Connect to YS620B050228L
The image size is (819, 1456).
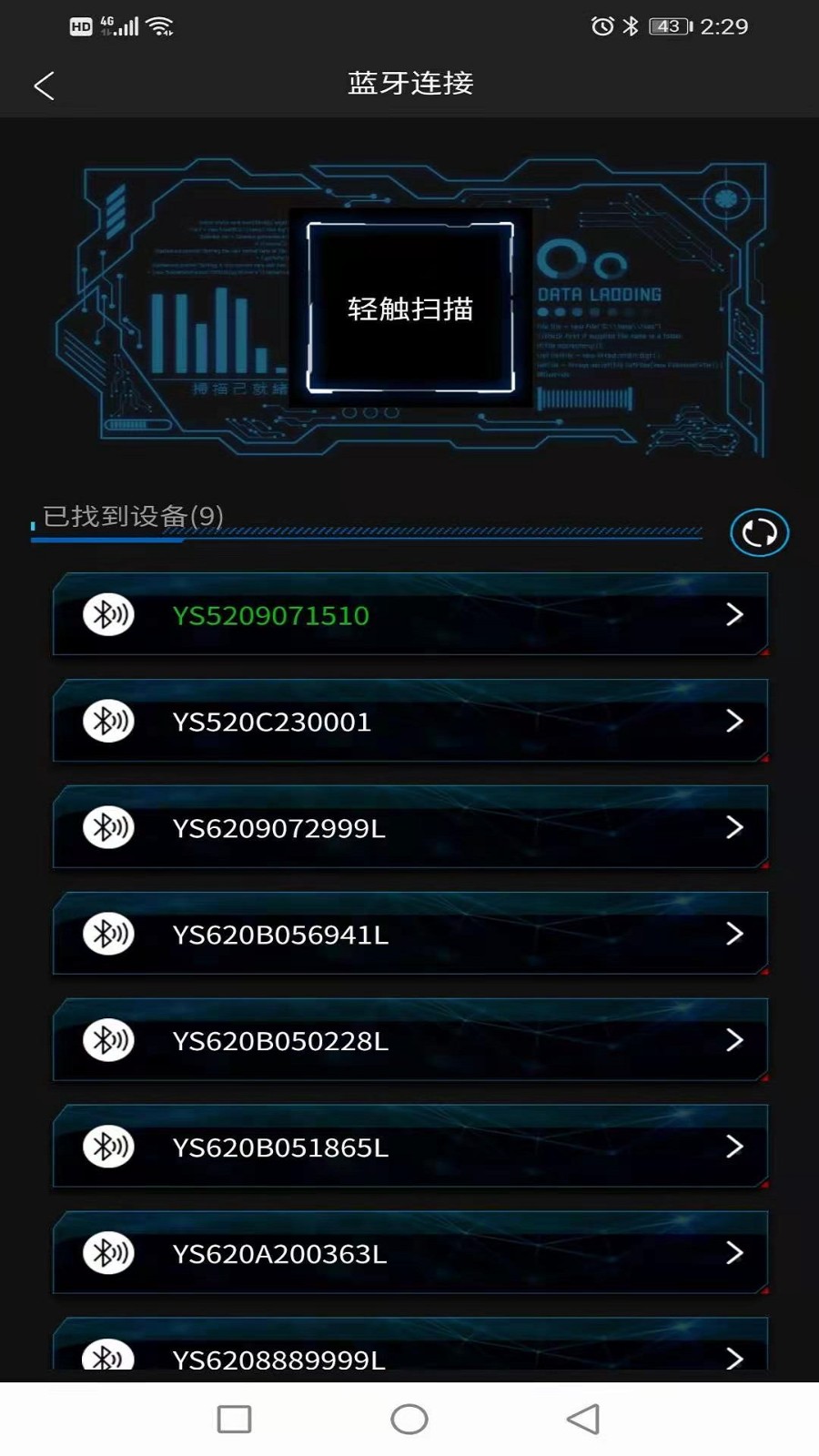[x=409, y=1041]
